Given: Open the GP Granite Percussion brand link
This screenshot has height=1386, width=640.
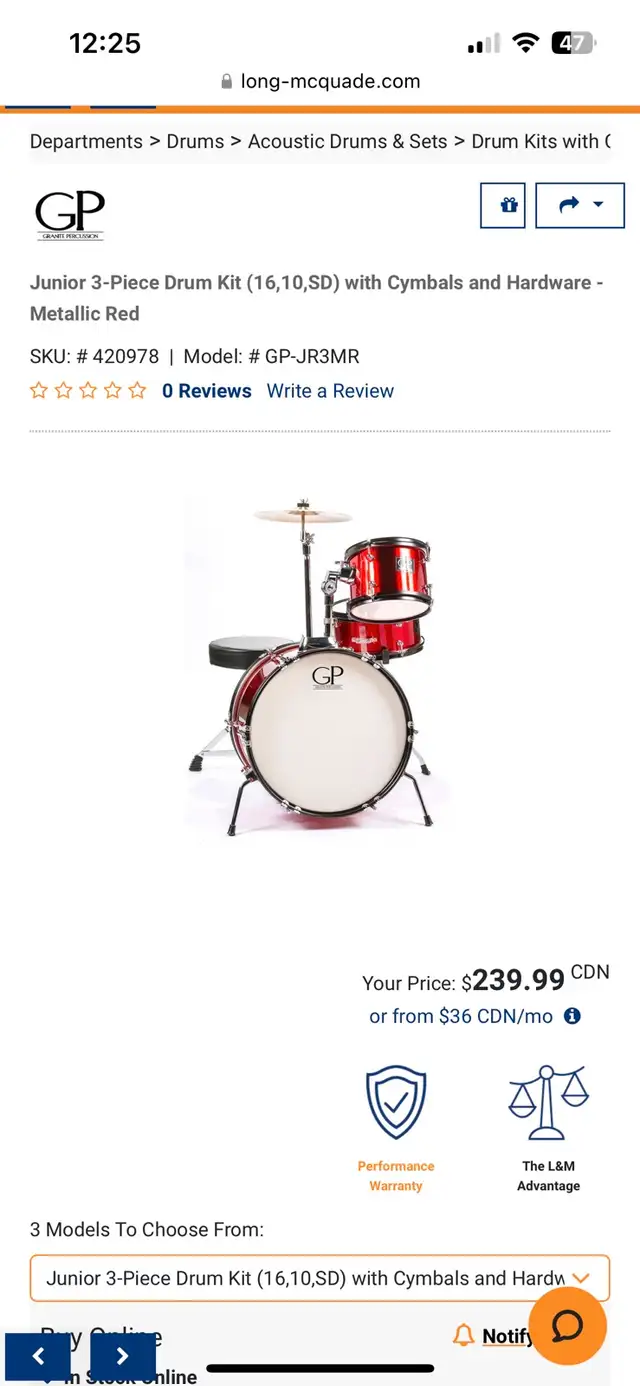Looking at the screenshot, I should click(x=69, y=214).
